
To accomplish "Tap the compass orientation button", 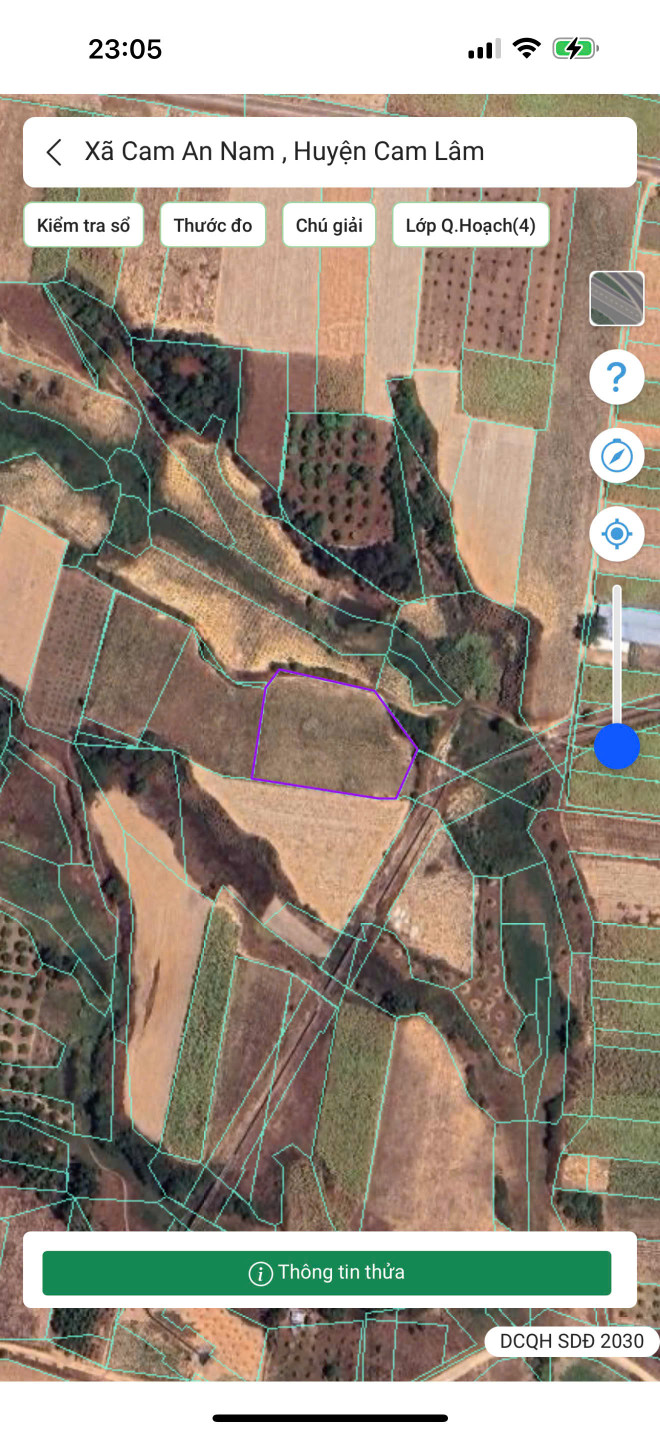I will coord(617,456).
